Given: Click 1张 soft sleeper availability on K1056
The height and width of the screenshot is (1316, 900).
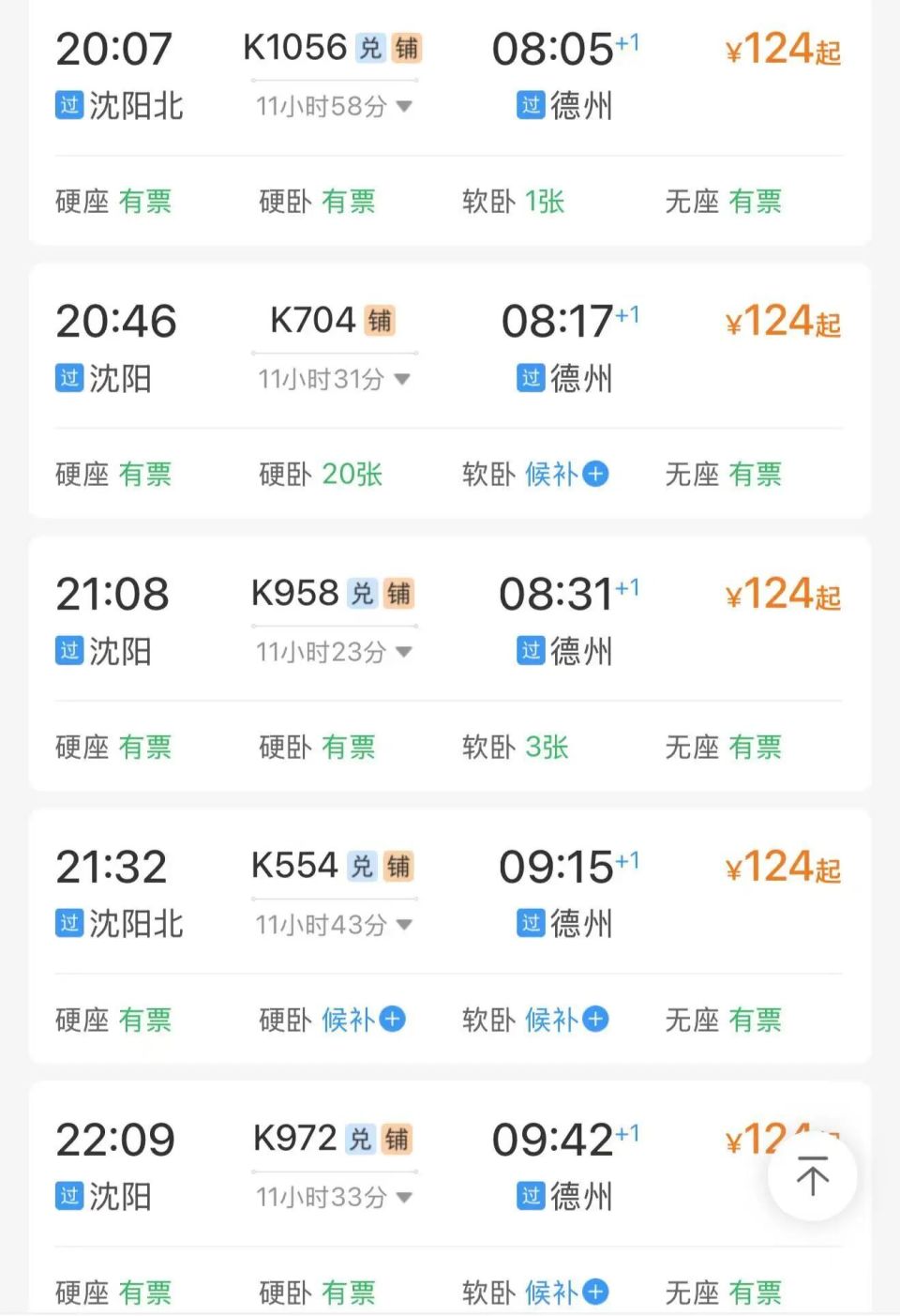Looking at the screenshot, I should pyautogui.click(x=545, y=201).
